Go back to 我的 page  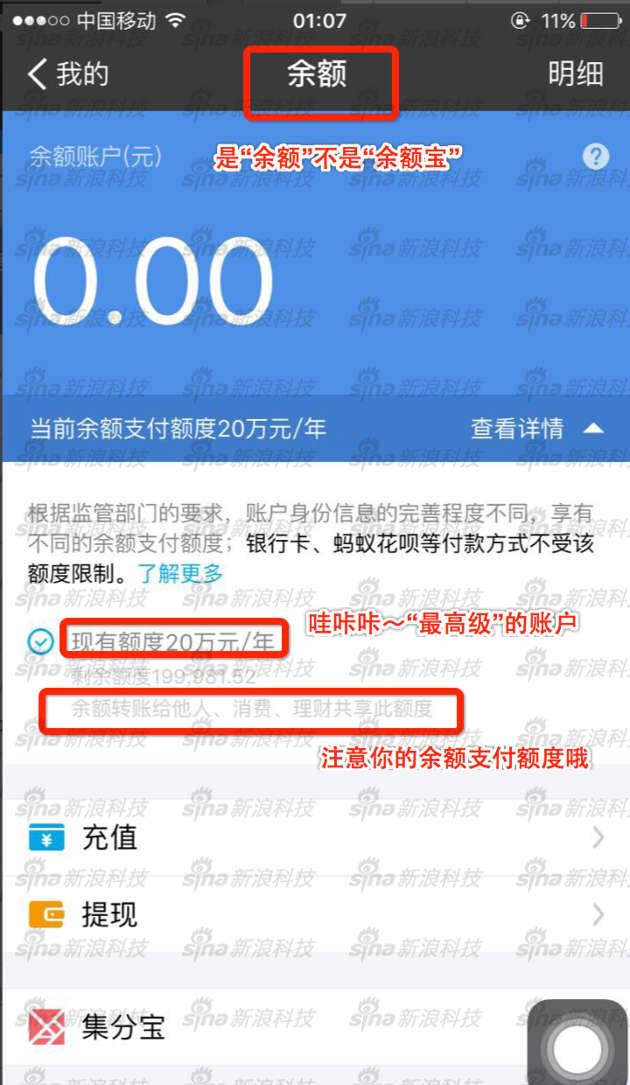point(68,74)
